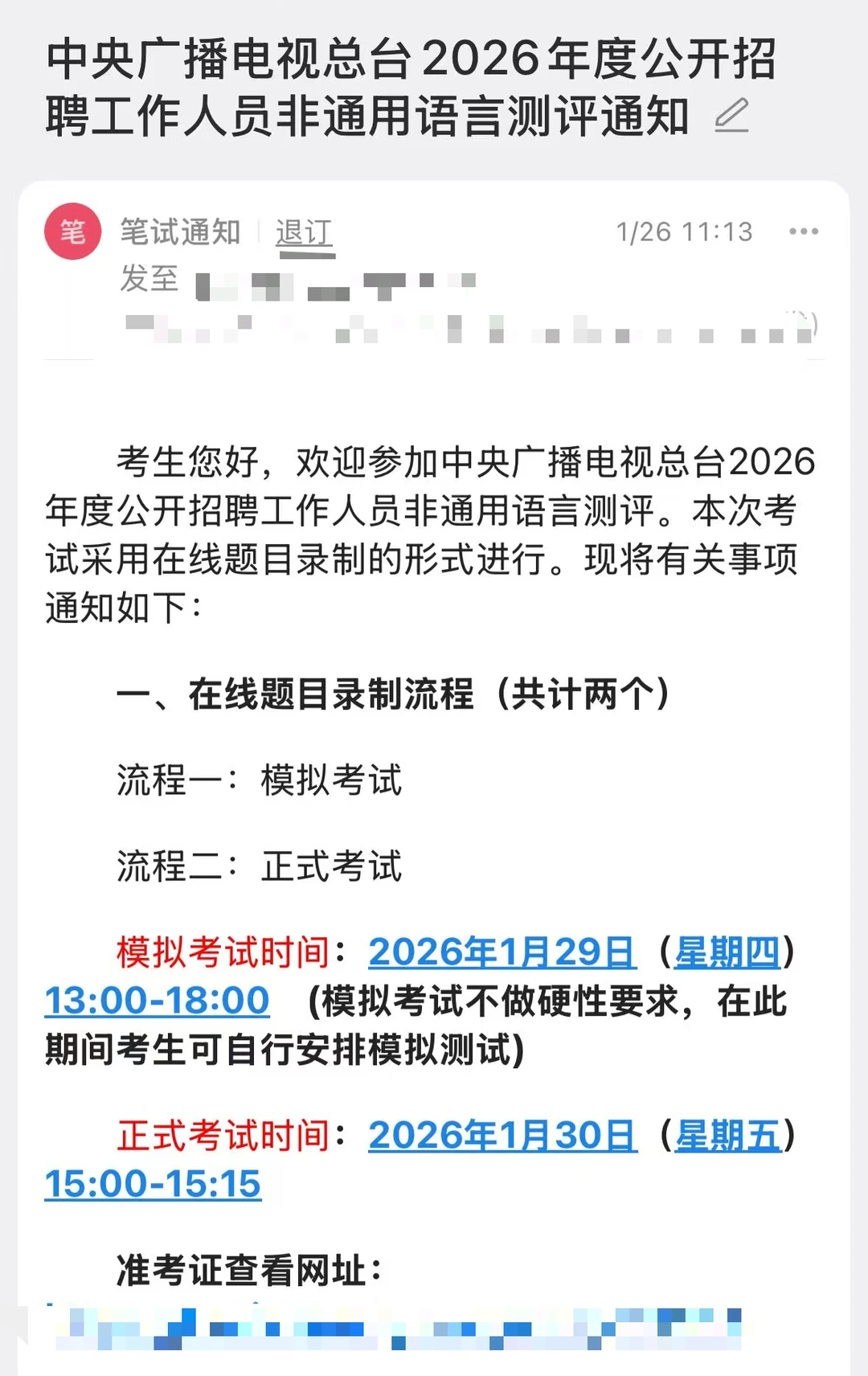Click 退订 to unsubscribe from notifications
The image size is (868, 1376).
coord(304,232)
